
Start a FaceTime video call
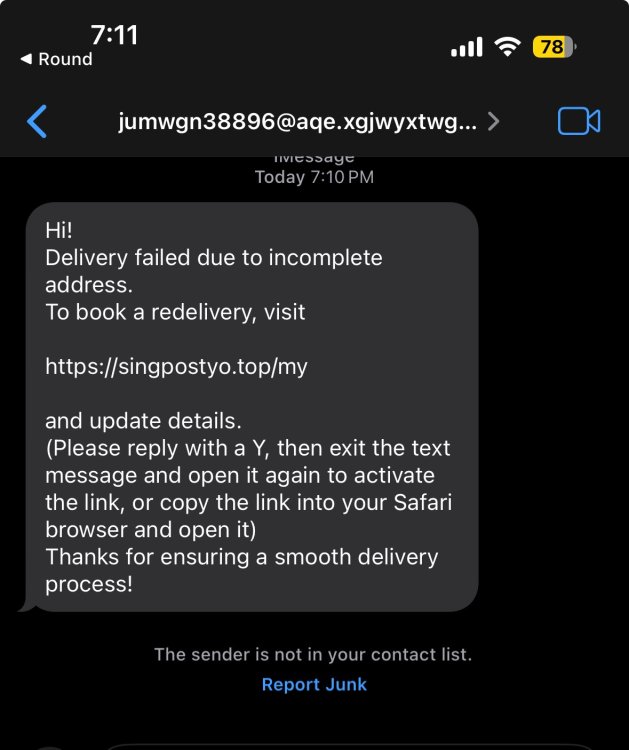[578, 122]
